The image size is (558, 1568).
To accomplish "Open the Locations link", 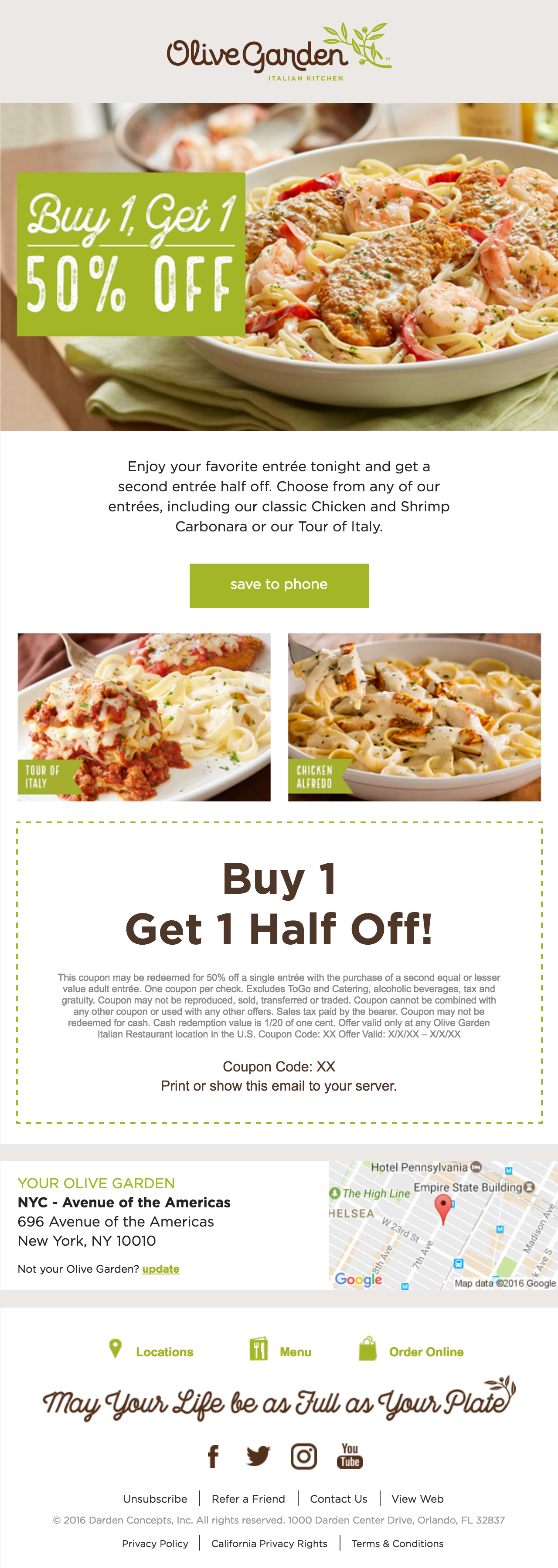I will pyautogui.click(x=164, y=1352).
